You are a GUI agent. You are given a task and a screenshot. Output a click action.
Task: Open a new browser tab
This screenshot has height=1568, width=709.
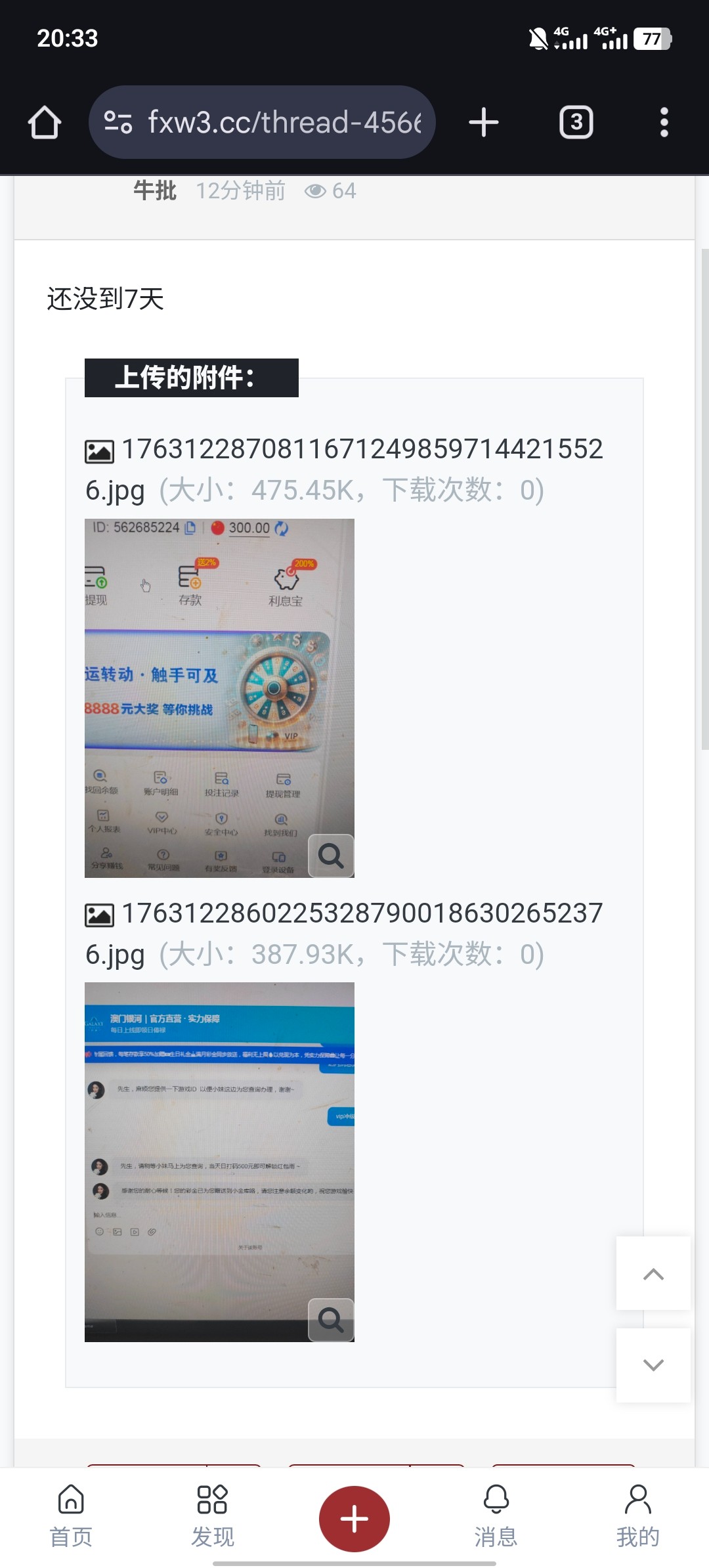[x=484, y=123]
